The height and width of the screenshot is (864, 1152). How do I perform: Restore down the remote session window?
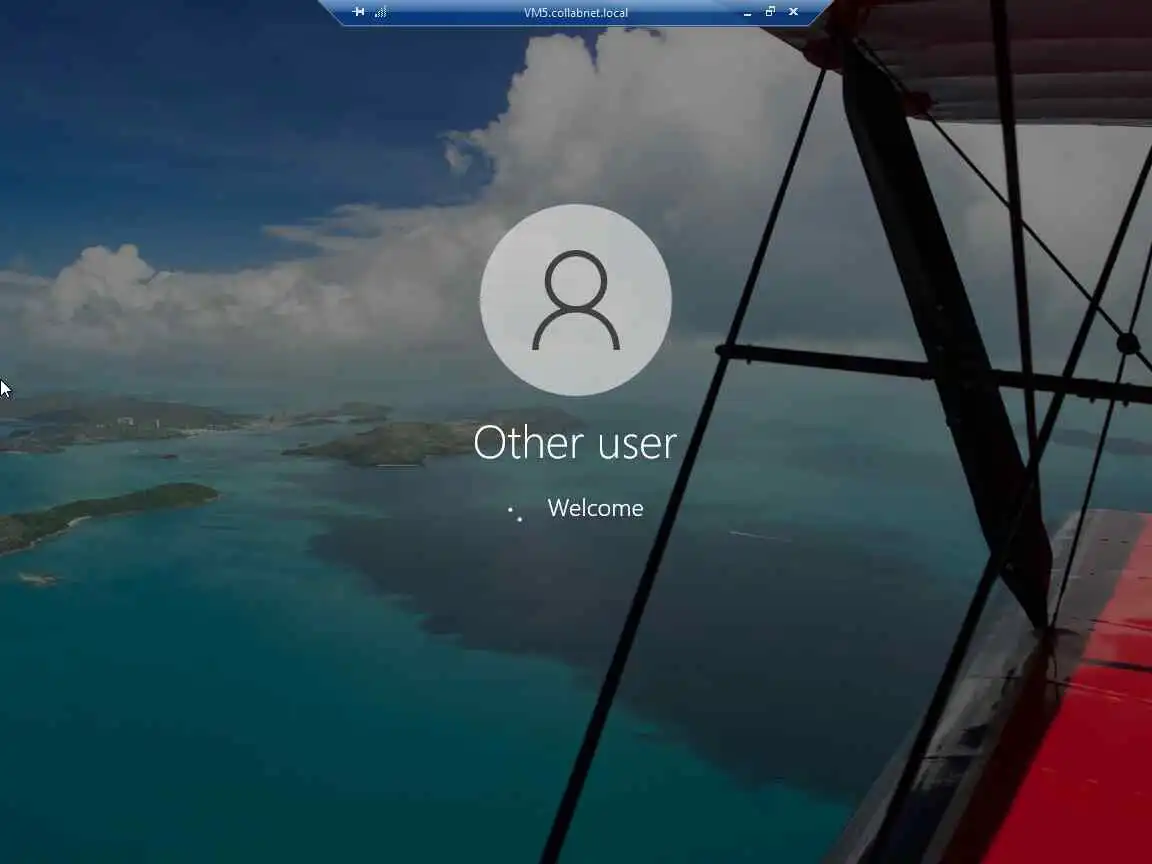click(770, 12)
